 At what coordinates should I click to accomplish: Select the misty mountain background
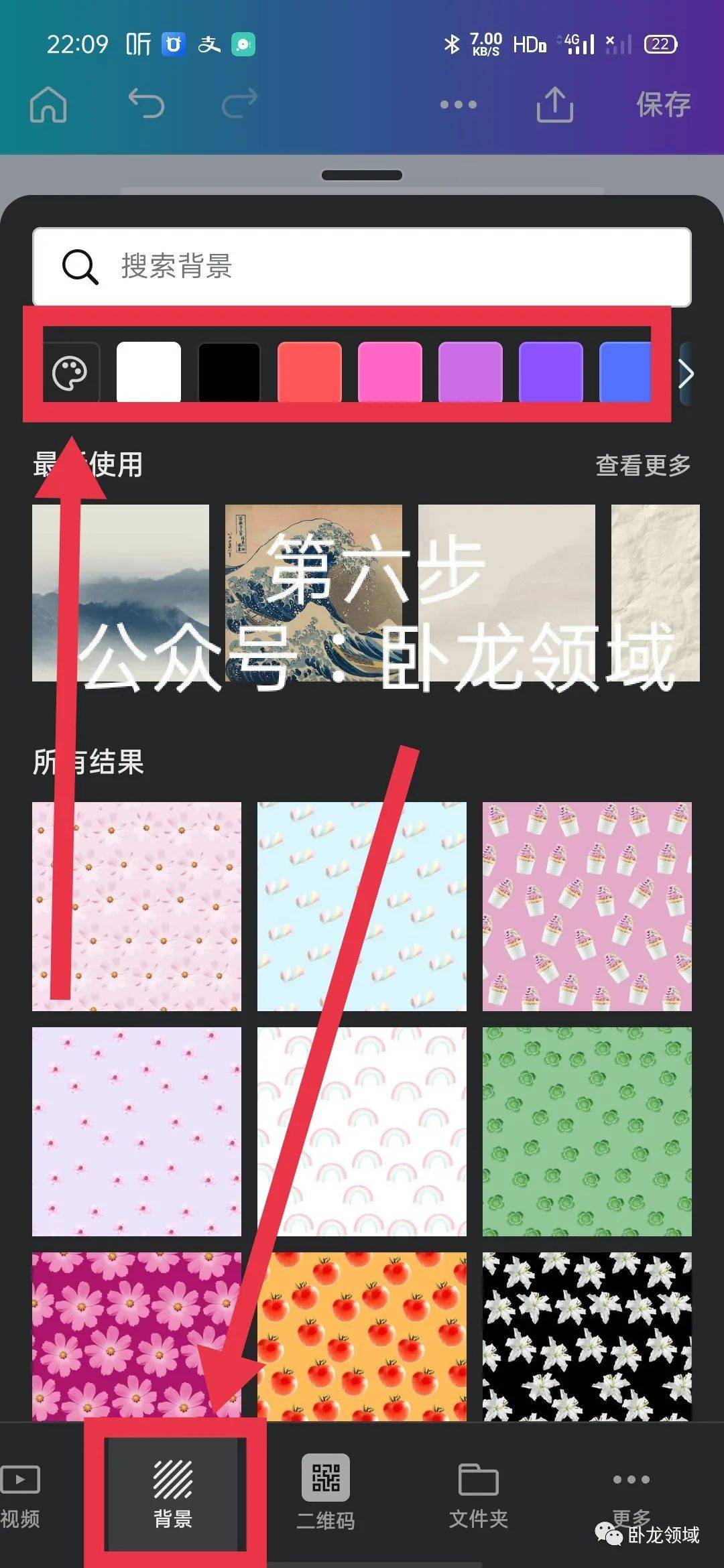pyautogui.click(x=121, y=593)
